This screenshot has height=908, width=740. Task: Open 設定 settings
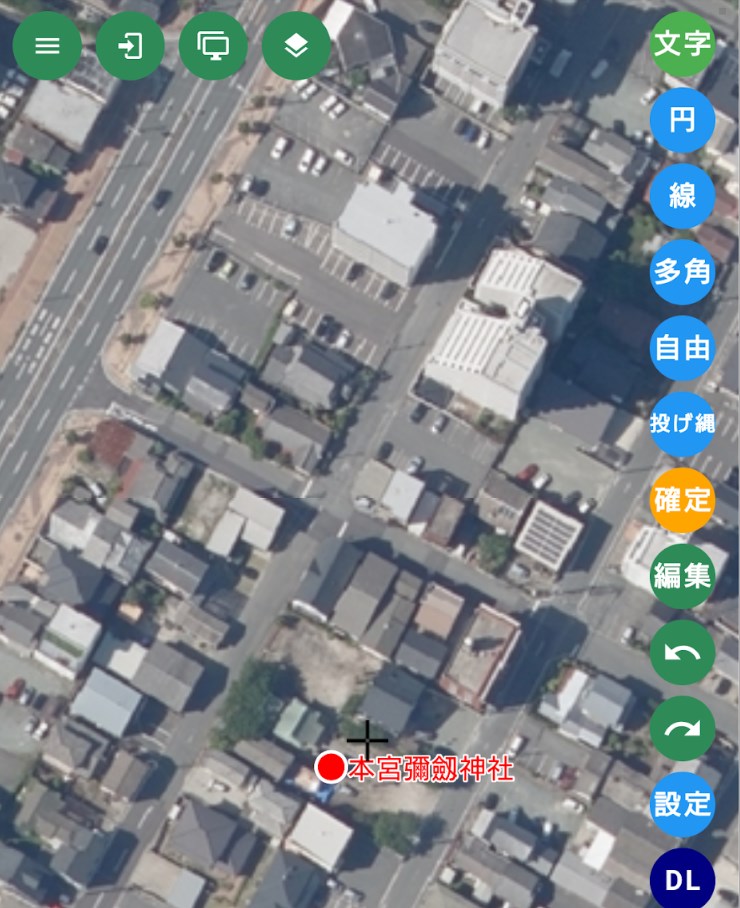(x=682, y=804)
